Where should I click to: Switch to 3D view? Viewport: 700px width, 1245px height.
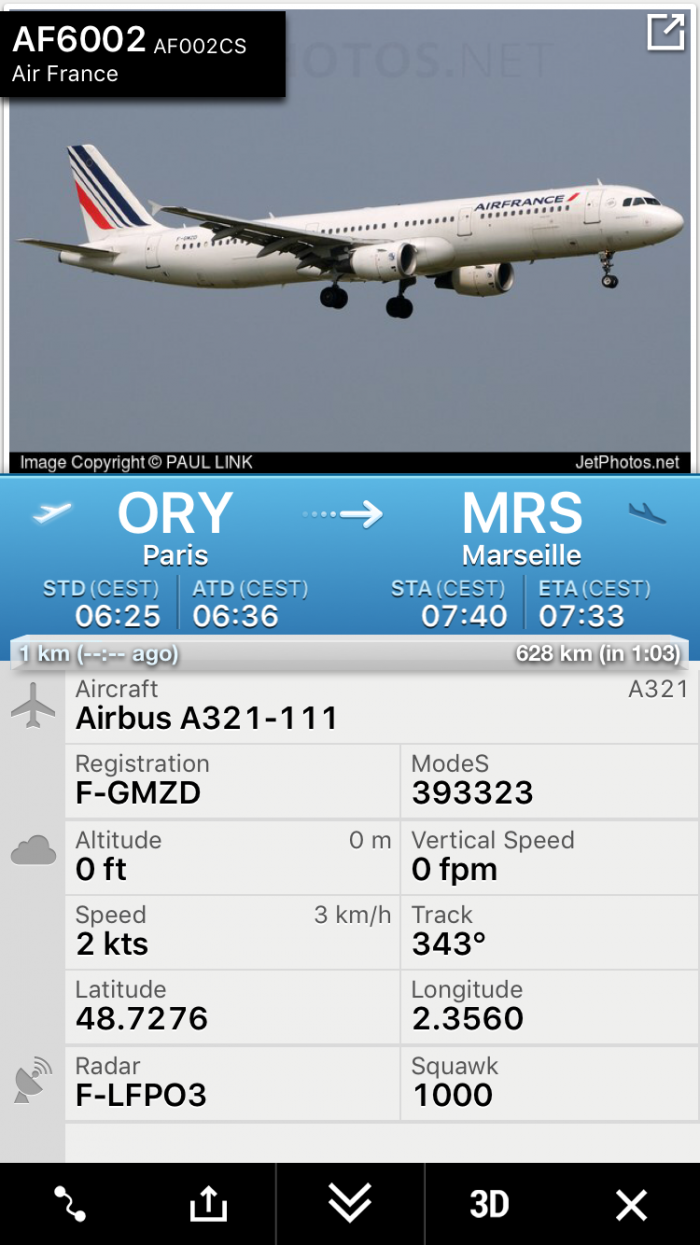click(489, 1204)
